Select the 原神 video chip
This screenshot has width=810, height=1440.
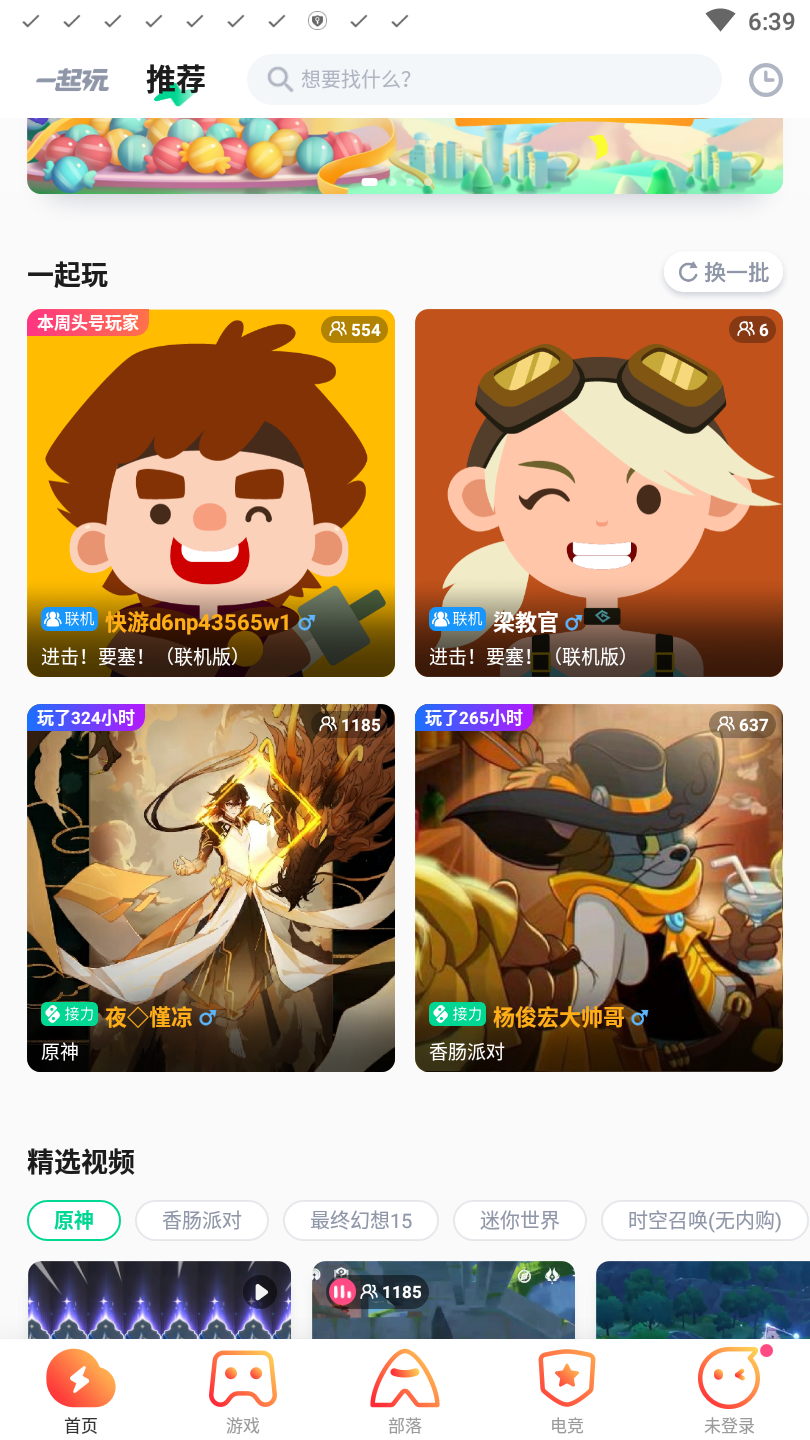click(74, 1220)
